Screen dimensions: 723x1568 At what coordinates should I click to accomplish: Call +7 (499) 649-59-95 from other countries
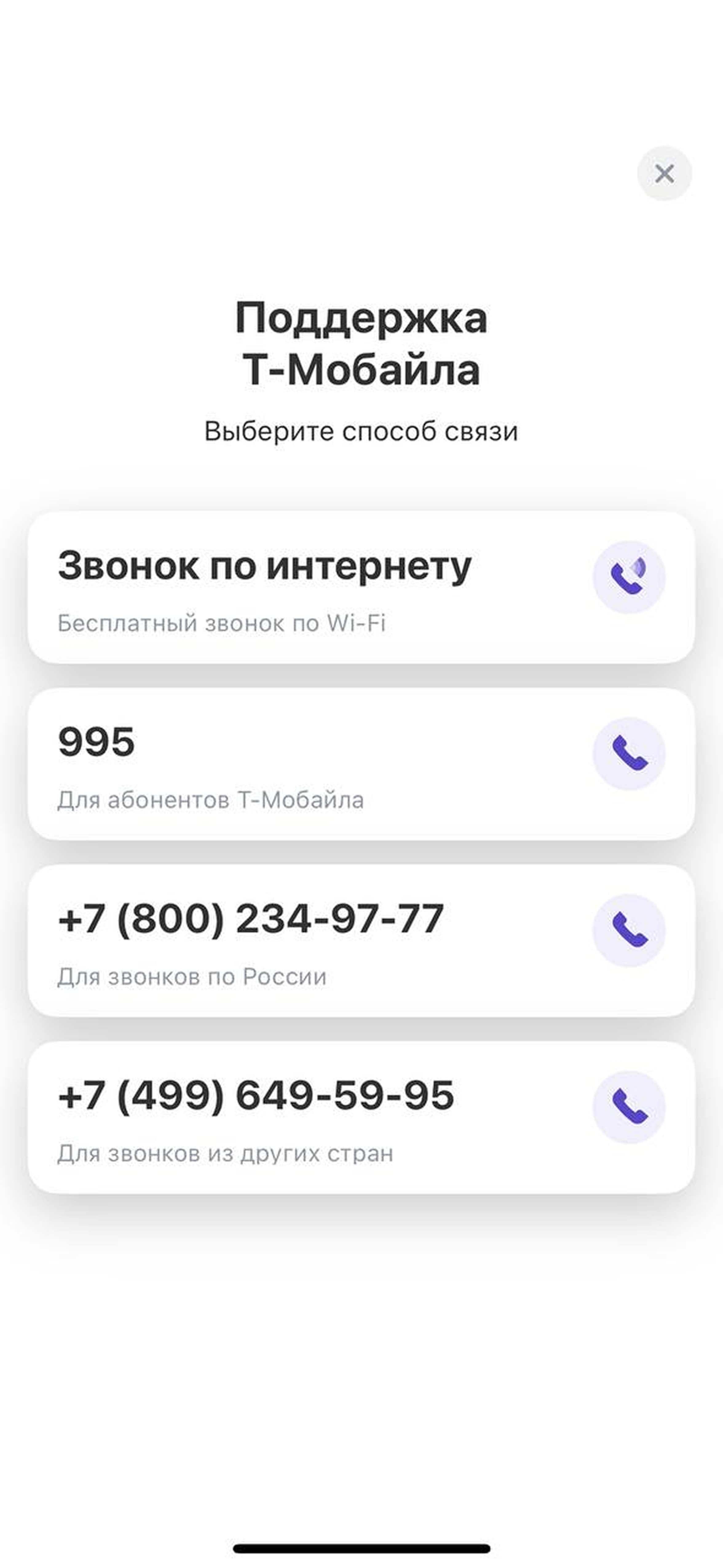point(361,1117)
